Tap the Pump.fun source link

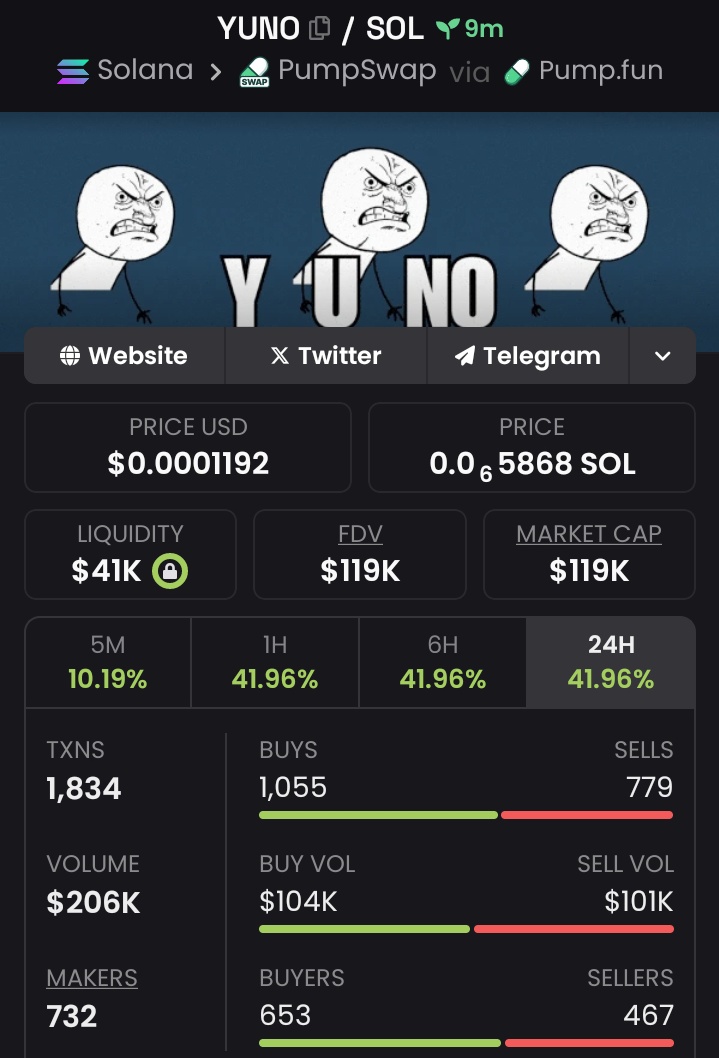(583, 71)
